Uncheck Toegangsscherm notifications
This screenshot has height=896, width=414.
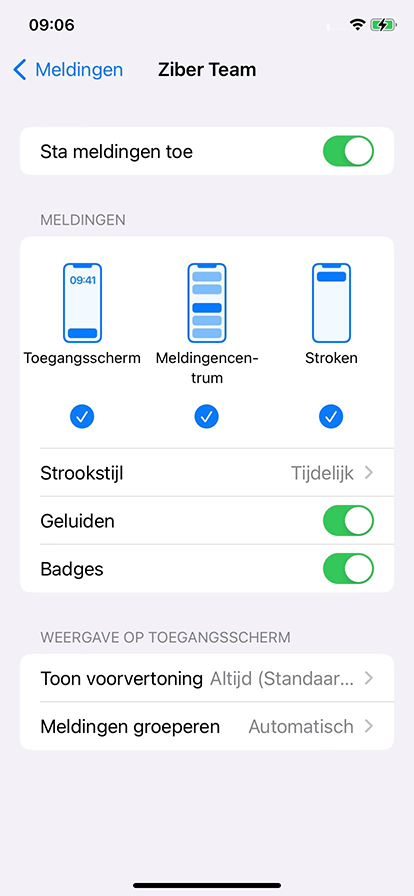coord(82,417)
